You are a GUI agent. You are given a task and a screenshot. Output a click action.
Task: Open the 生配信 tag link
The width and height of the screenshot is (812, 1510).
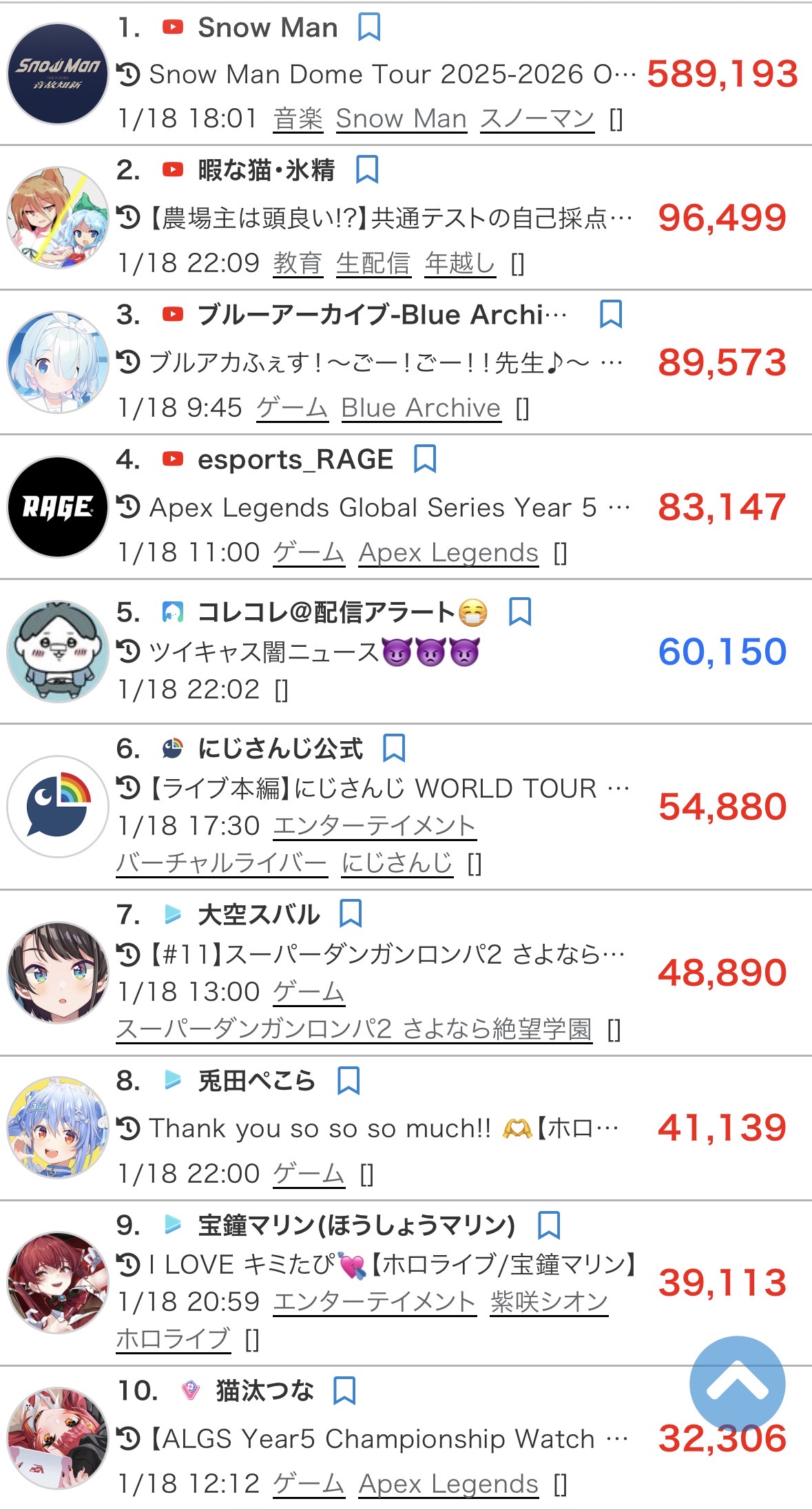[373, 263]
